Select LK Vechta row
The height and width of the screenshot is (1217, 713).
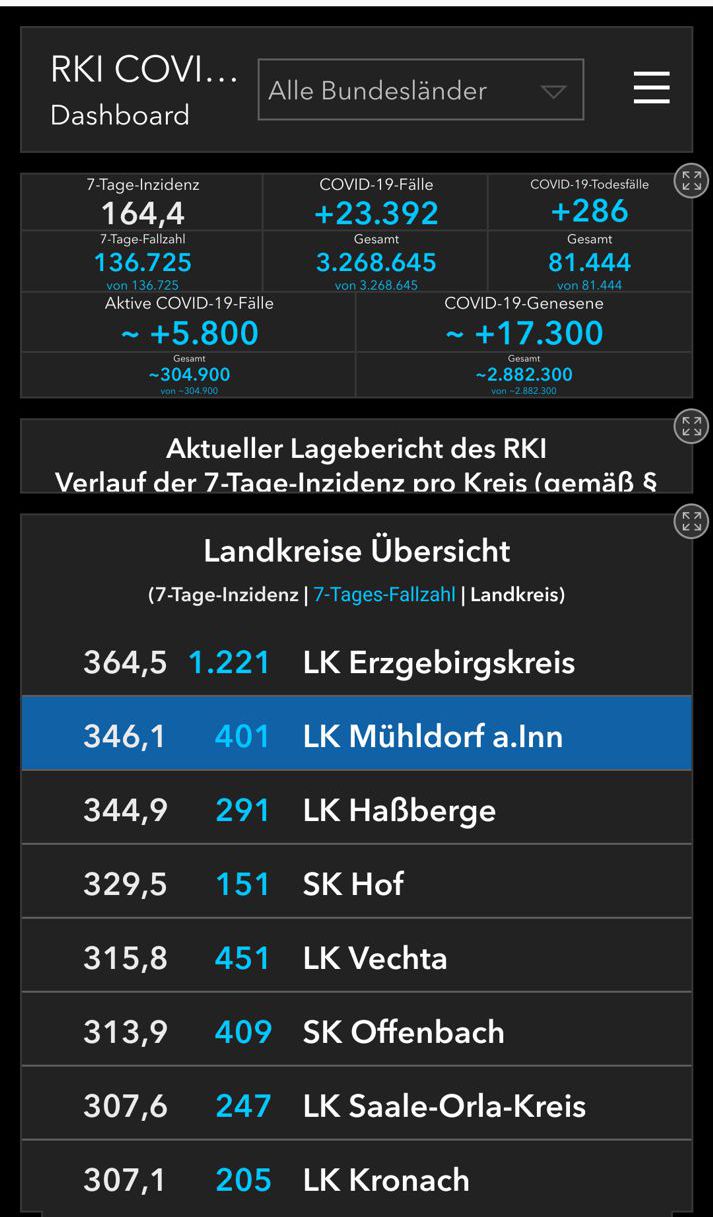356,958
